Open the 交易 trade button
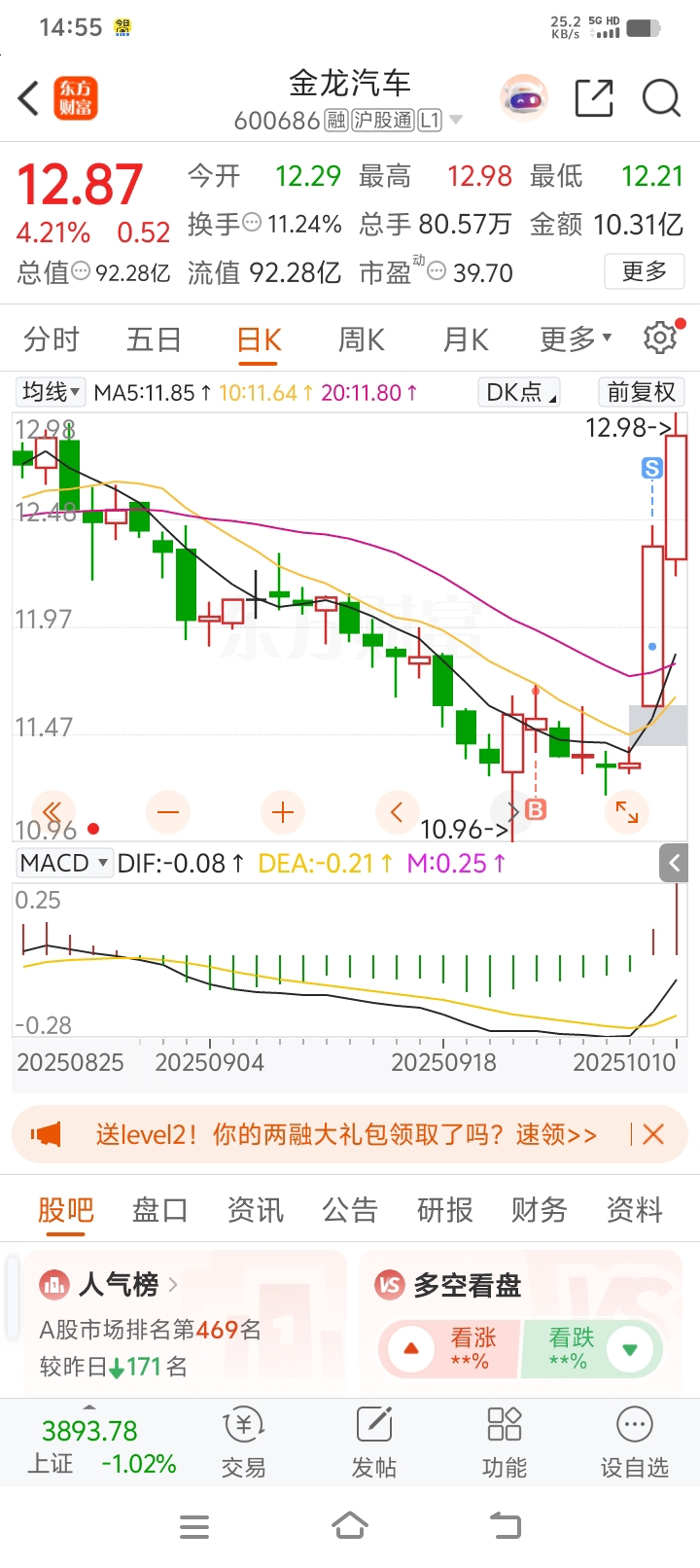This screenshot has width=700, height=1568. tap(243, 1443)
